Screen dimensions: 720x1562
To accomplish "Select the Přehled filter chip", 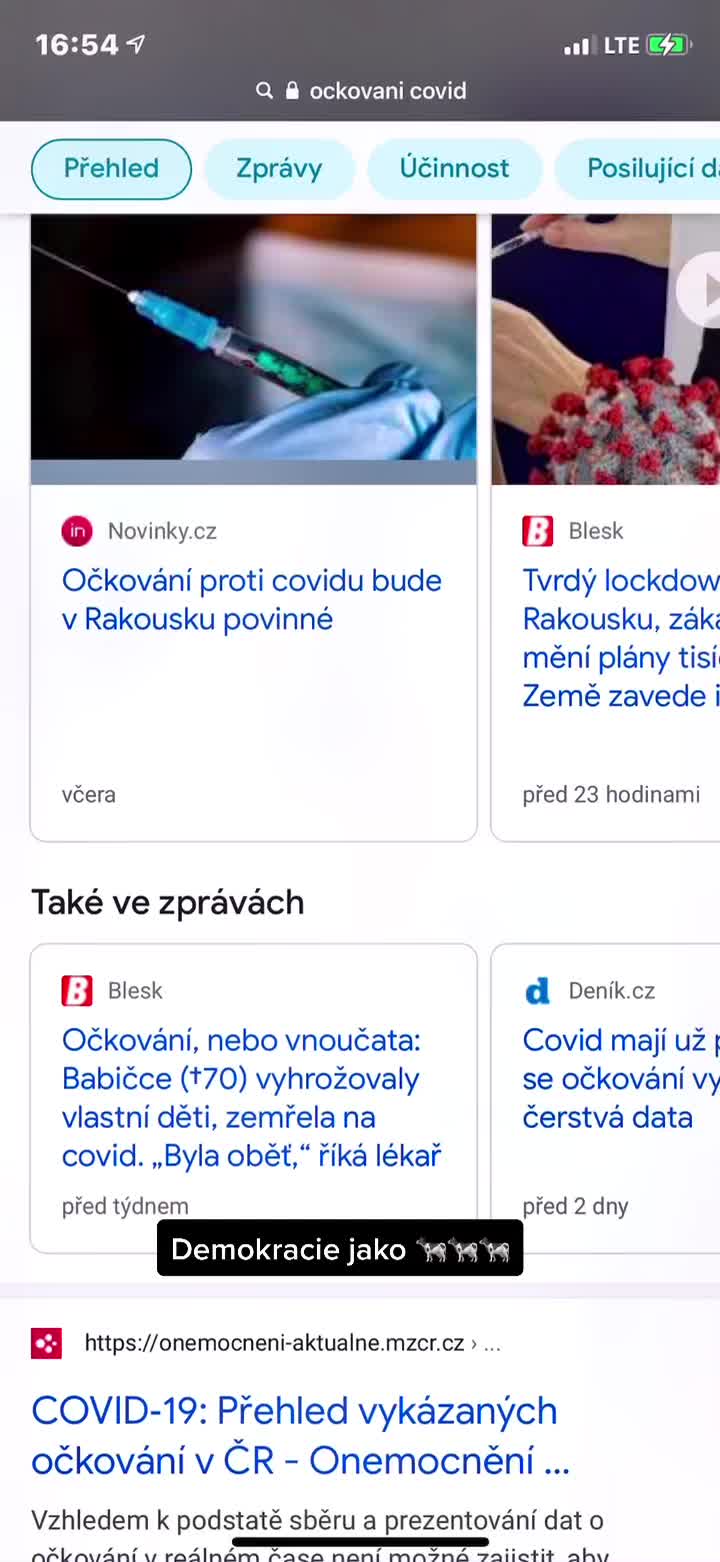I will (x=111, y=169).
